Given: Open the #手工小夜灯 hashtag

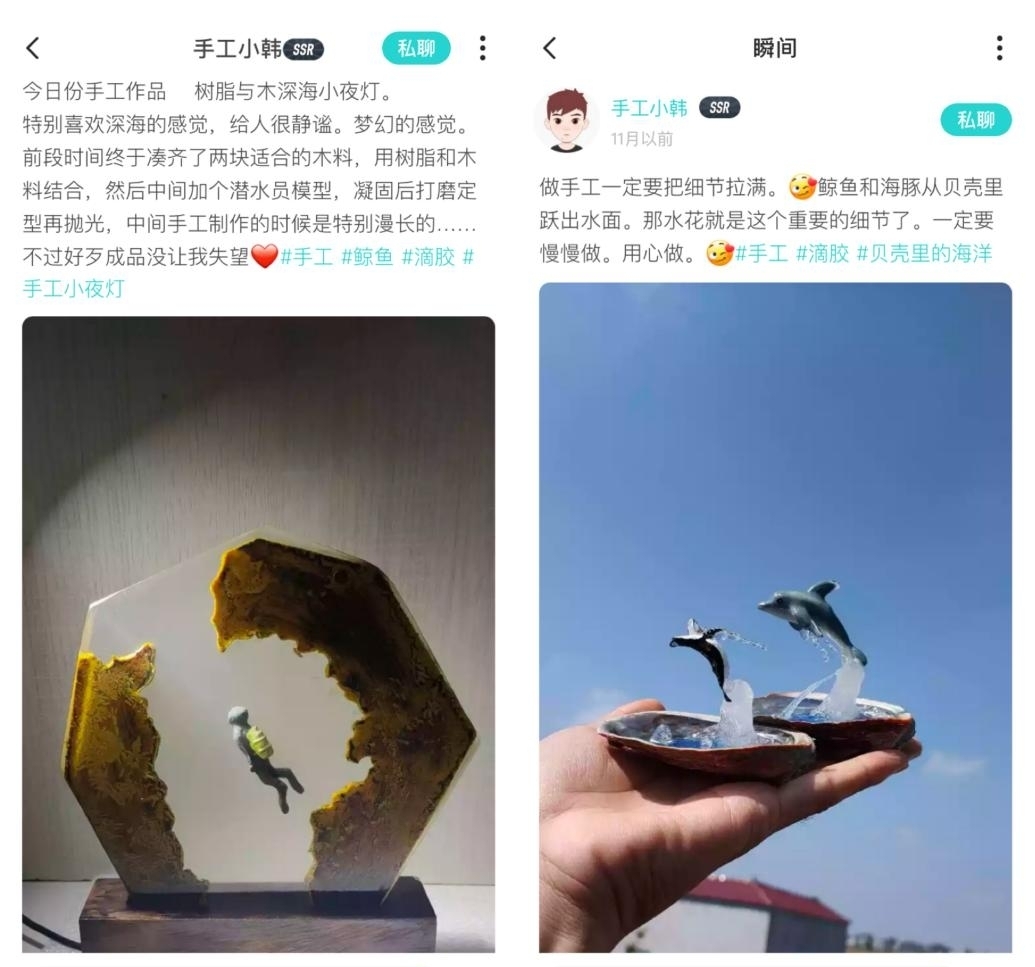Looking at the screenshot, I should tap(74, 289).
